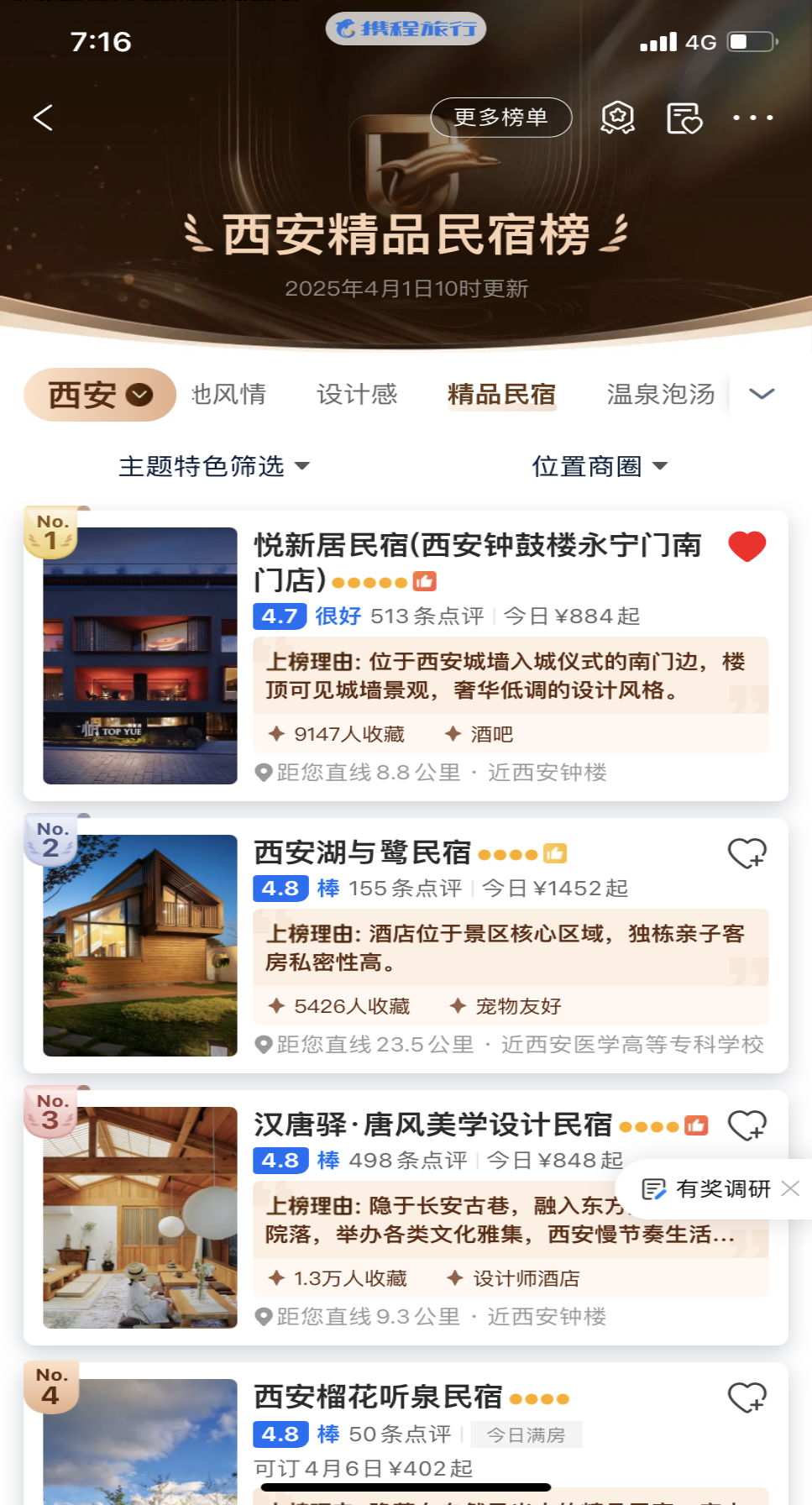Switch to the 设计感 tab
812x1505 pixels.
[357, 395]
